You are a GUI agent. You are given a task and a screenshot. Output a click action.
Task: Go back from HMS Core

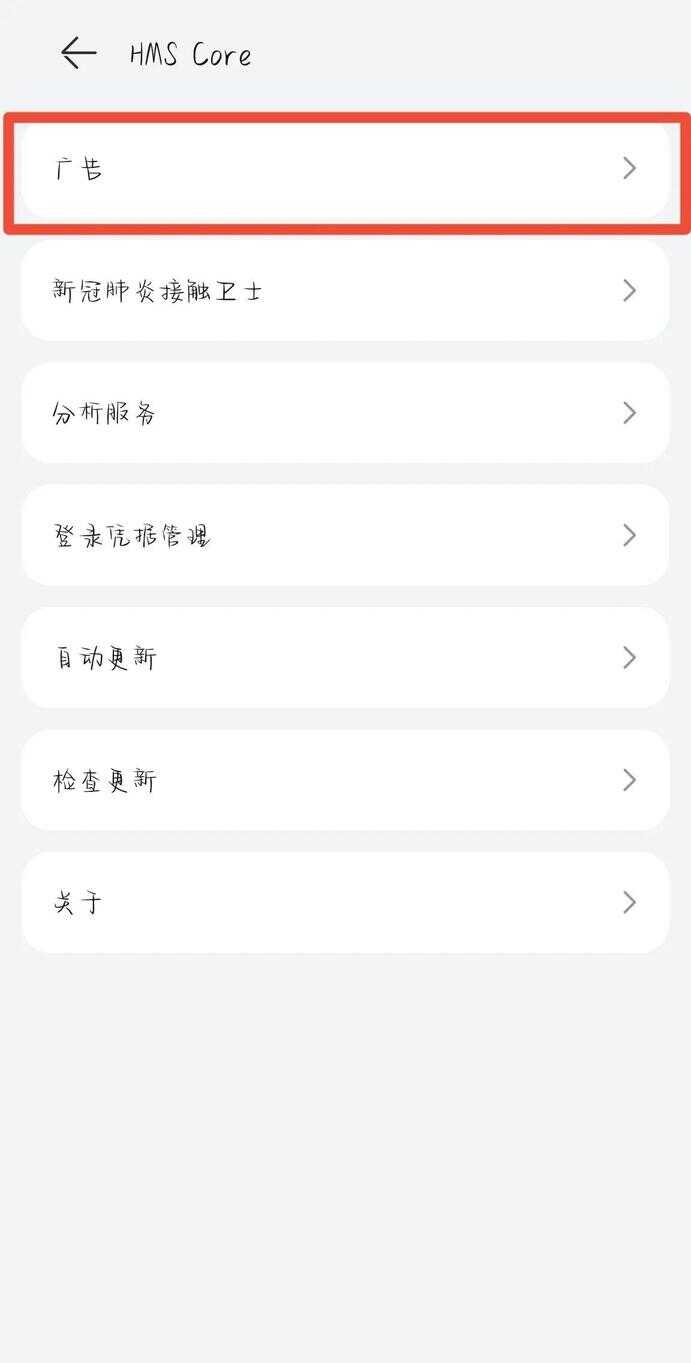(x=78, y=53)
